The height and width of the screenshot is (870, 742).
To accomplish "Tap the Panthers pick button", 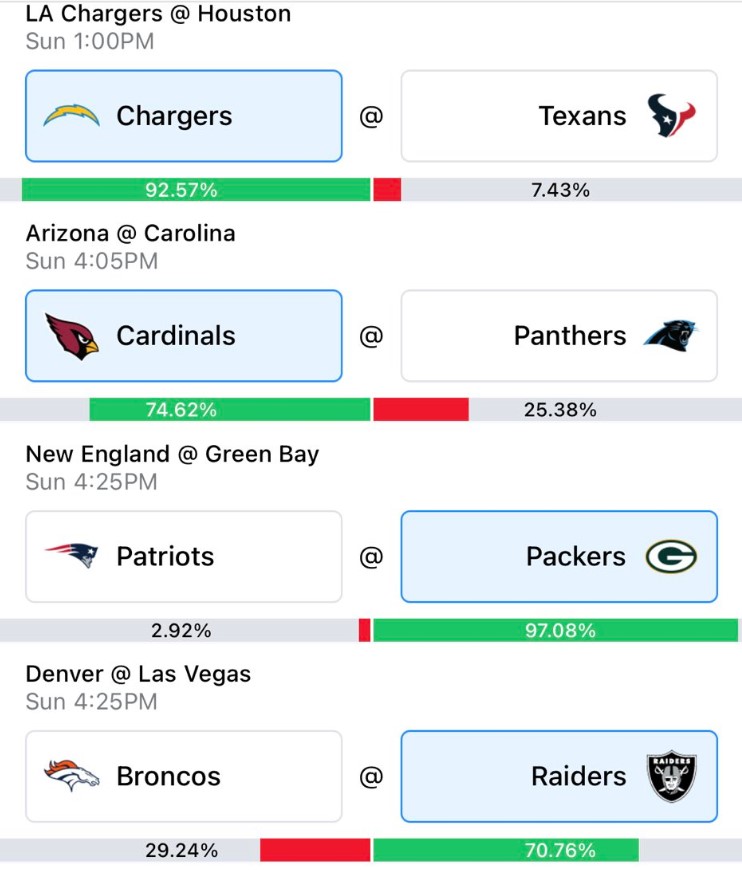I will coord(559,336).
